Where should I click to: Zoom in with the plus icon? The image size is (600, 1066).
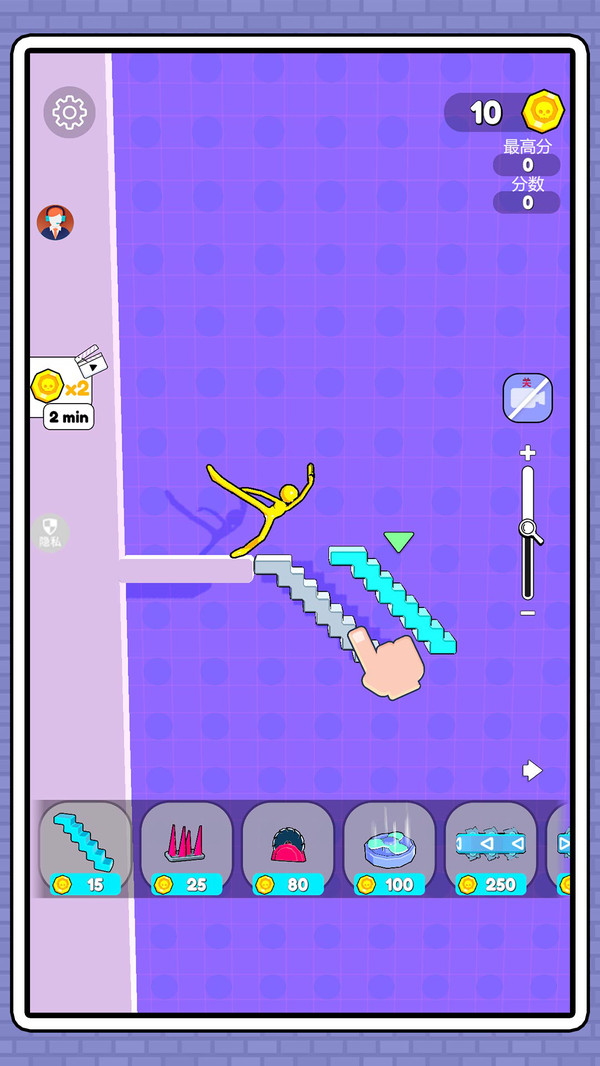pos(527,453)
